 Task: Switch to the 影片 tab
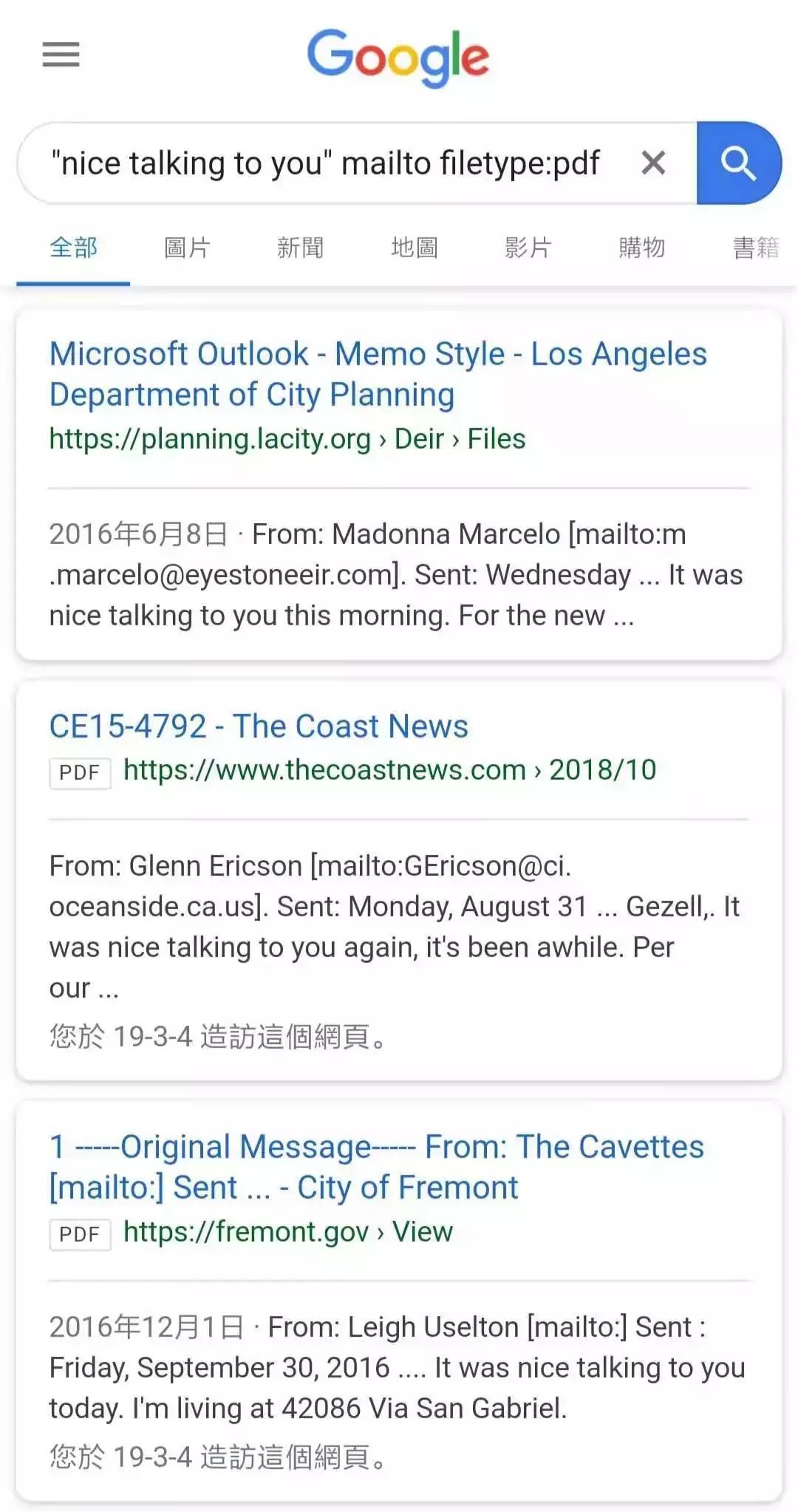pos(528,248)
